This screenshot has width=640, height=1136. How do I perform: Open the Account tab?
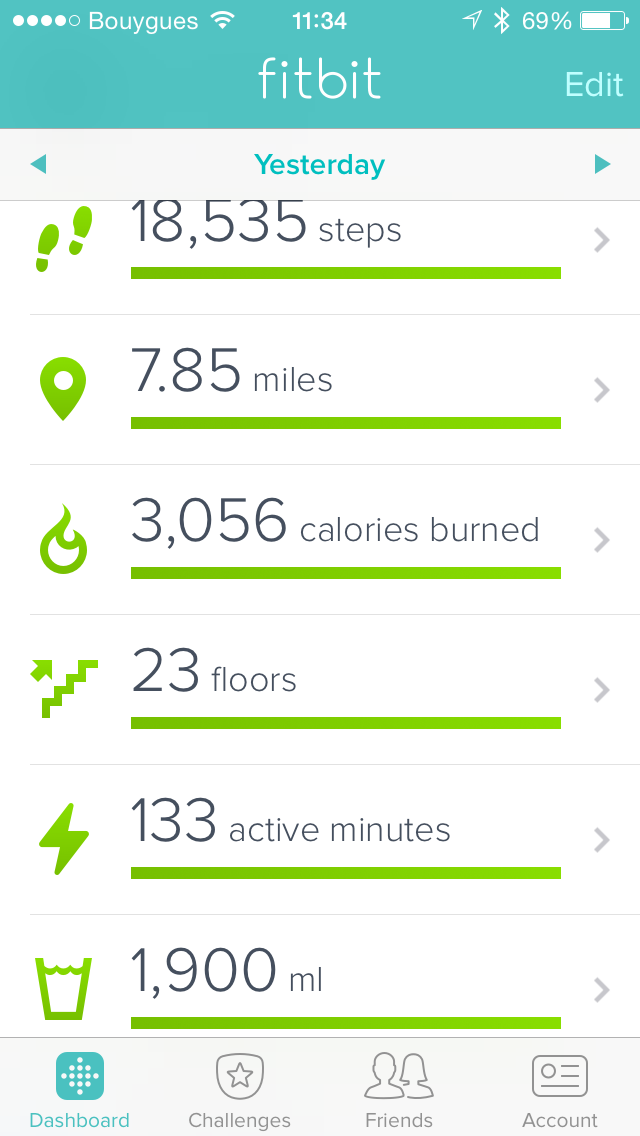(560, 1089)
